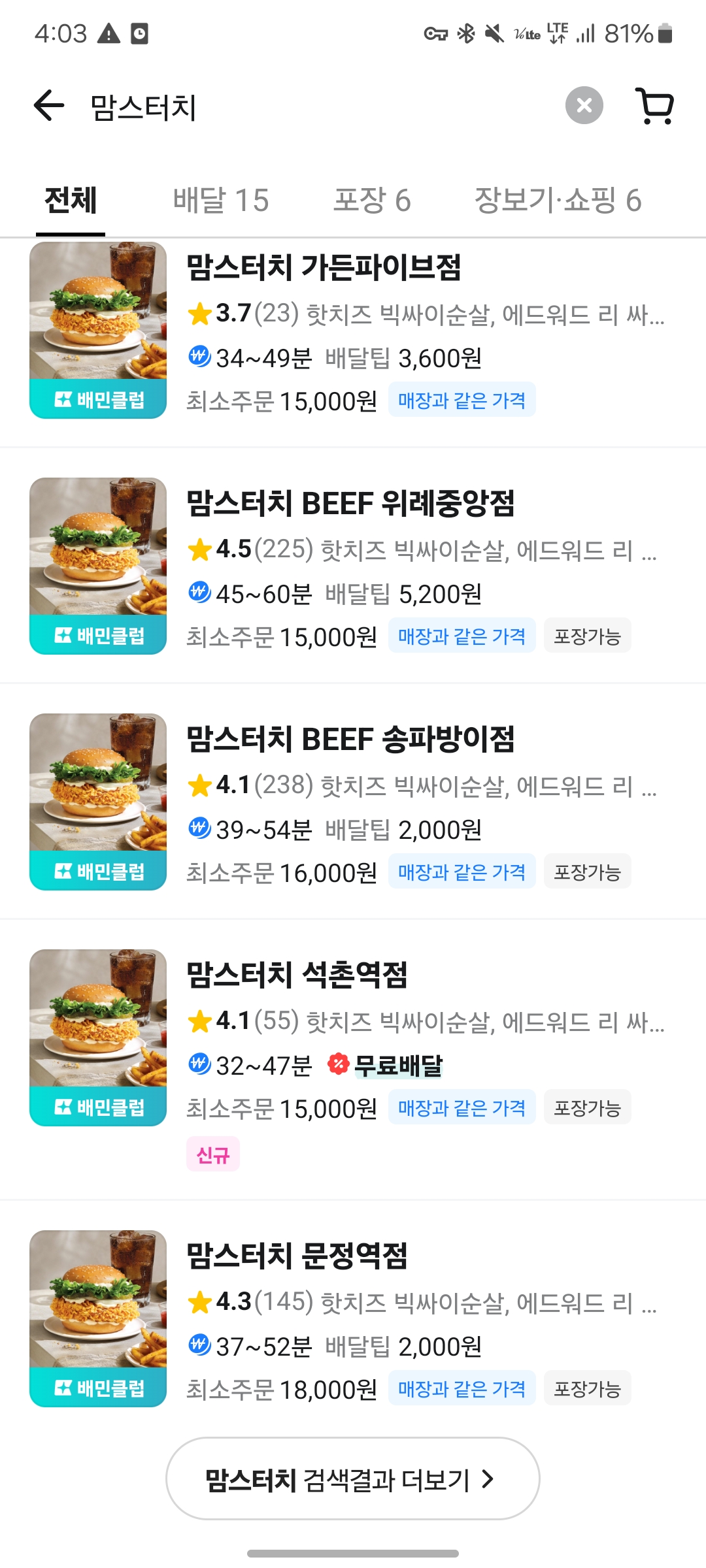Open the 장보기·쇼핑 6 tab

(558, 200)
